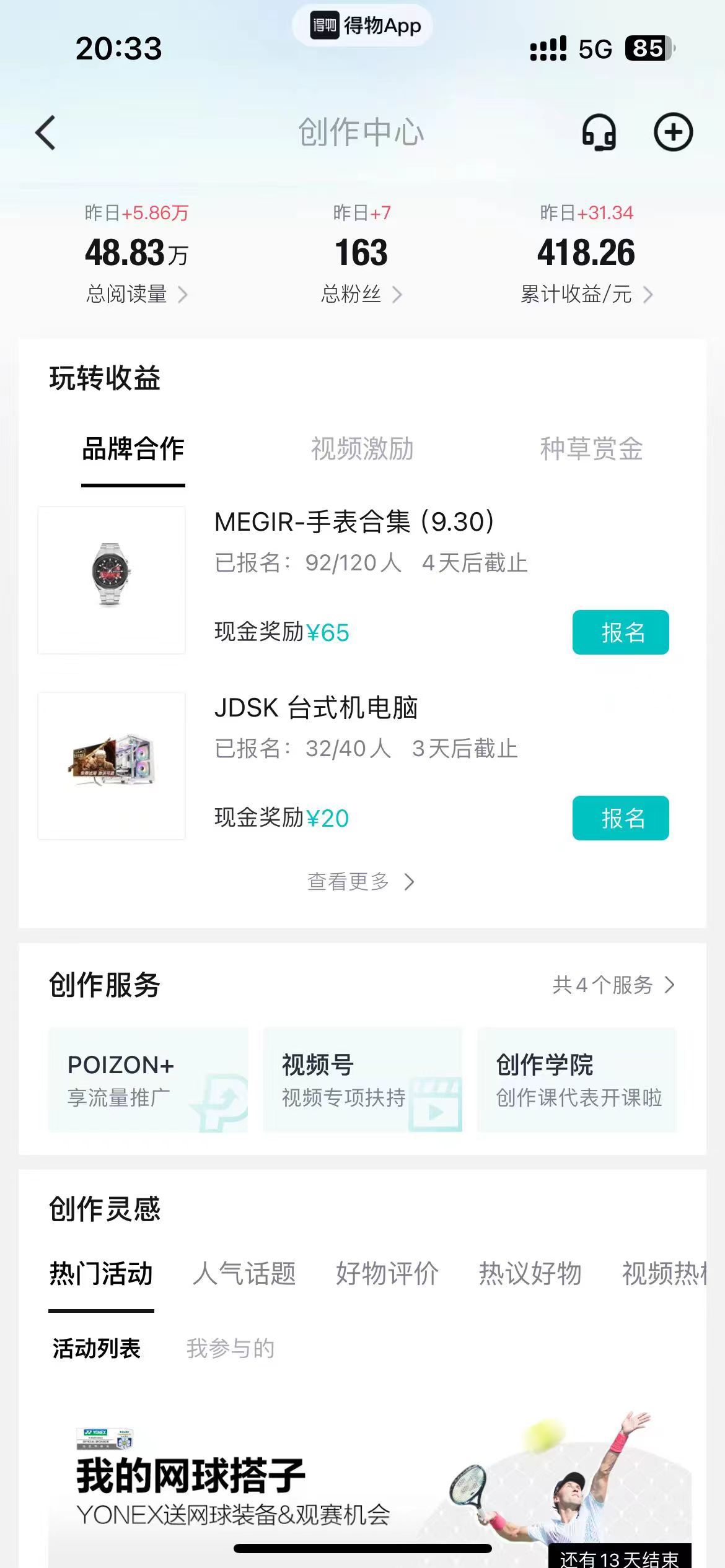Open all creation services via 共4个服务 arrow

coord(610,985)
